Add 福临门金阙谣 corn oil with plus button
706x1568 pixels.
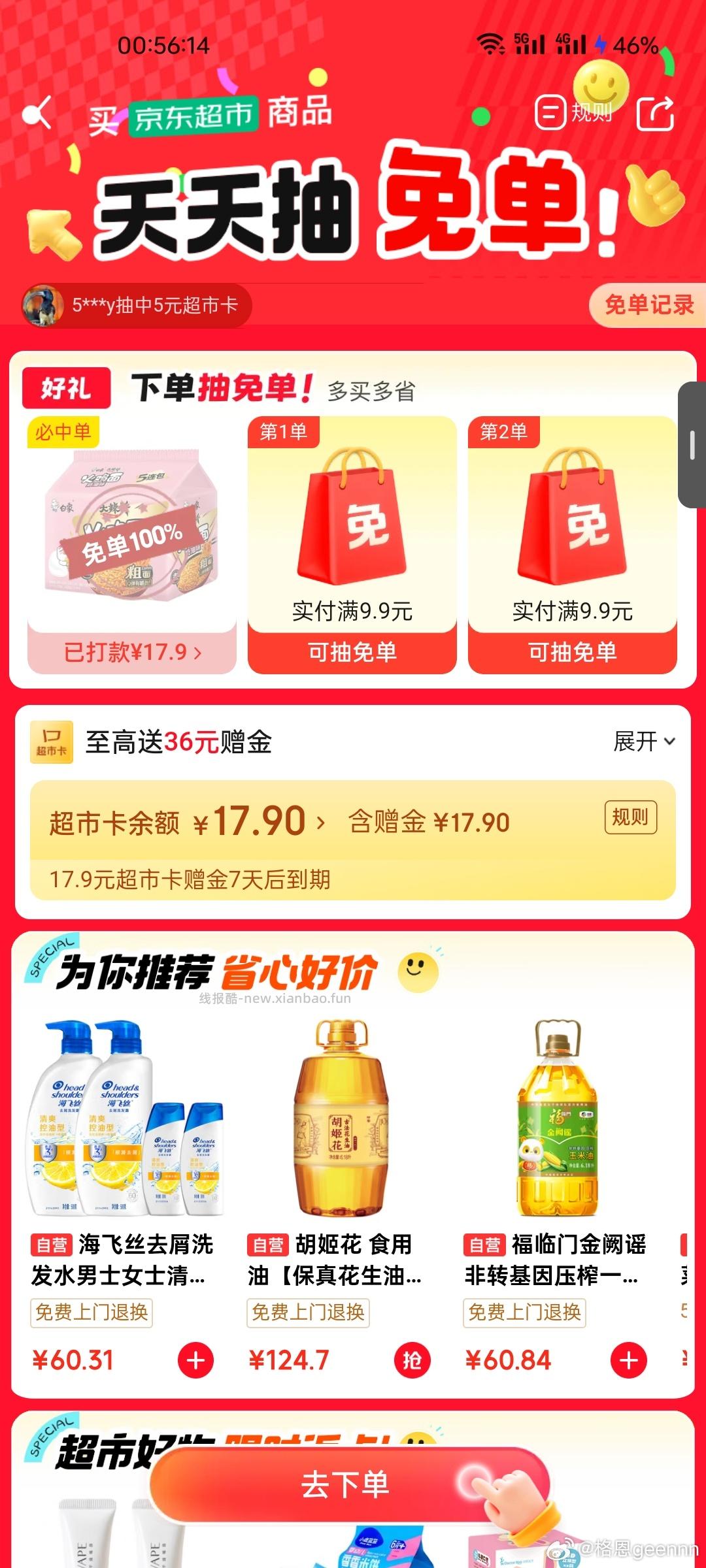click(630, 1360)
